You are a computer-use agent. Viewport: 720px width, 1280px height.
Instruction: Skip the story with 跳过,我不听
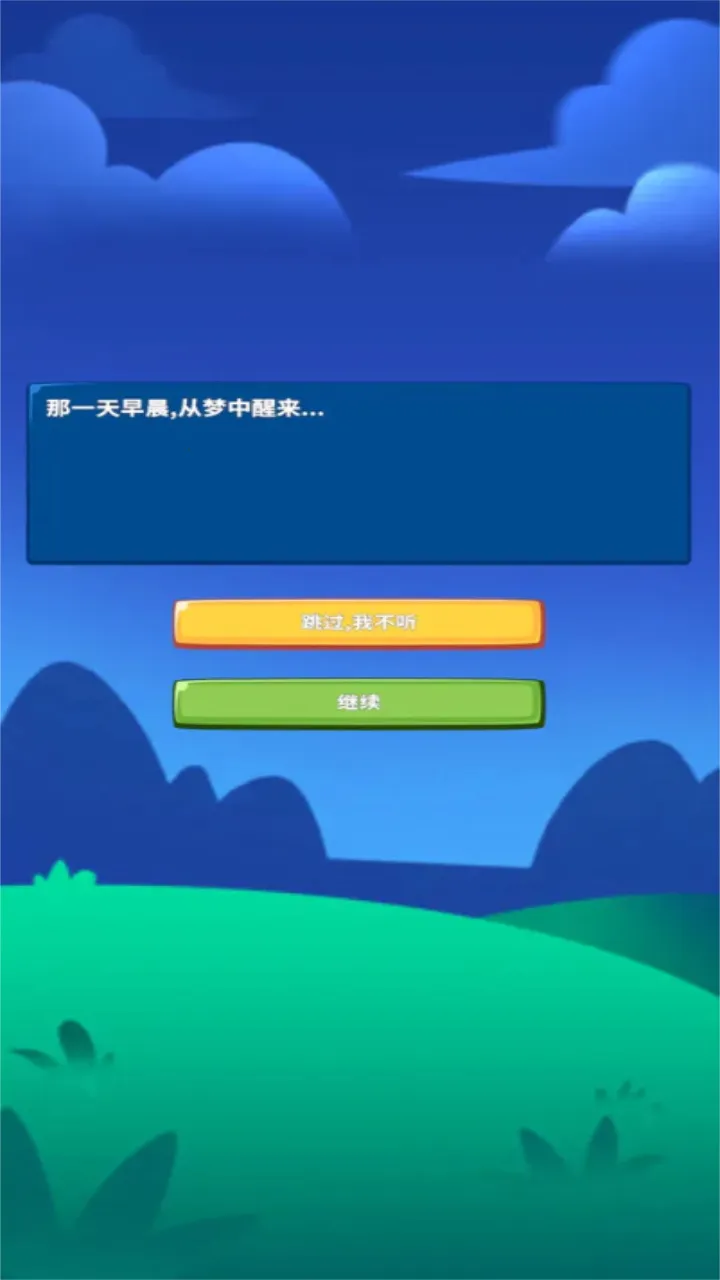click(358, 623)
